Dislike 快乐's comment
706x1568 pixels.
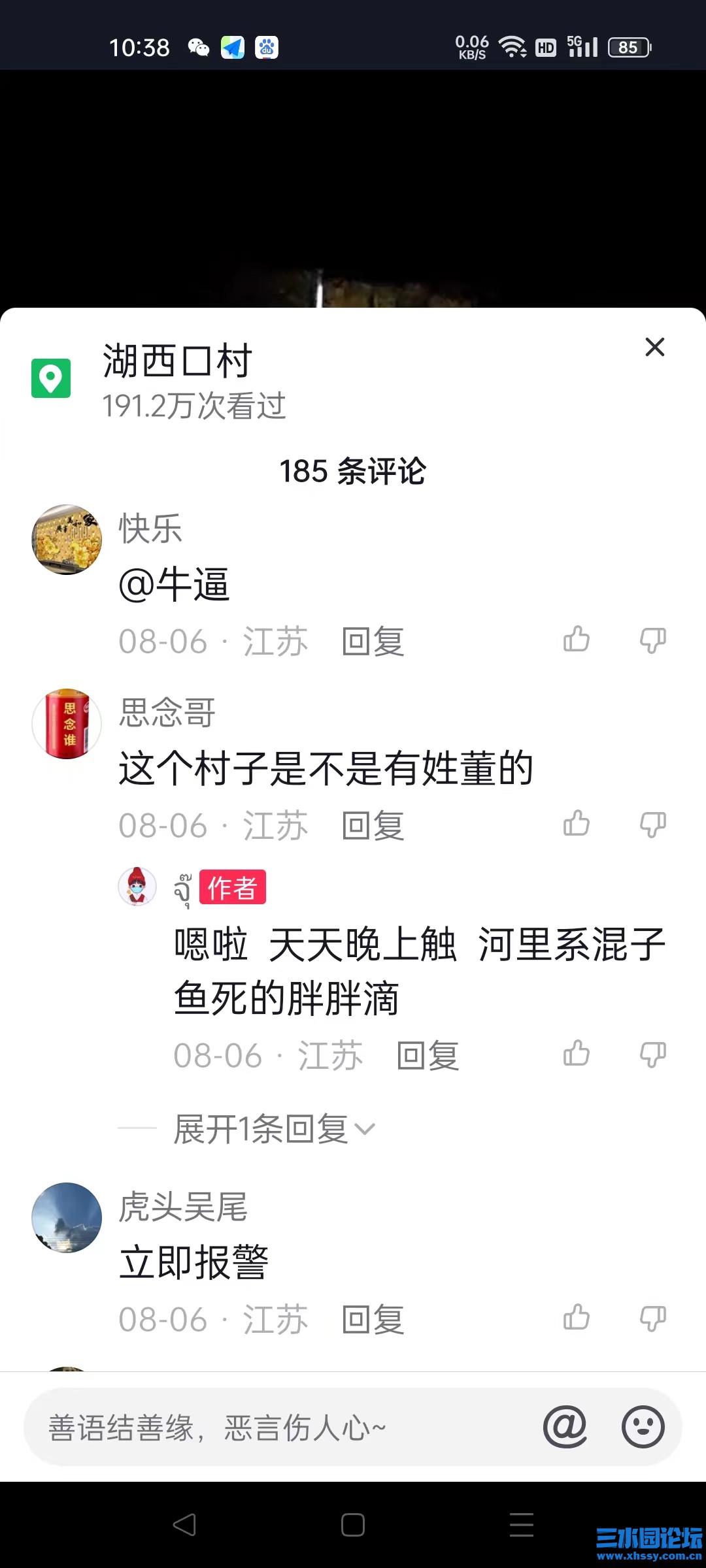tap(652, 640)
